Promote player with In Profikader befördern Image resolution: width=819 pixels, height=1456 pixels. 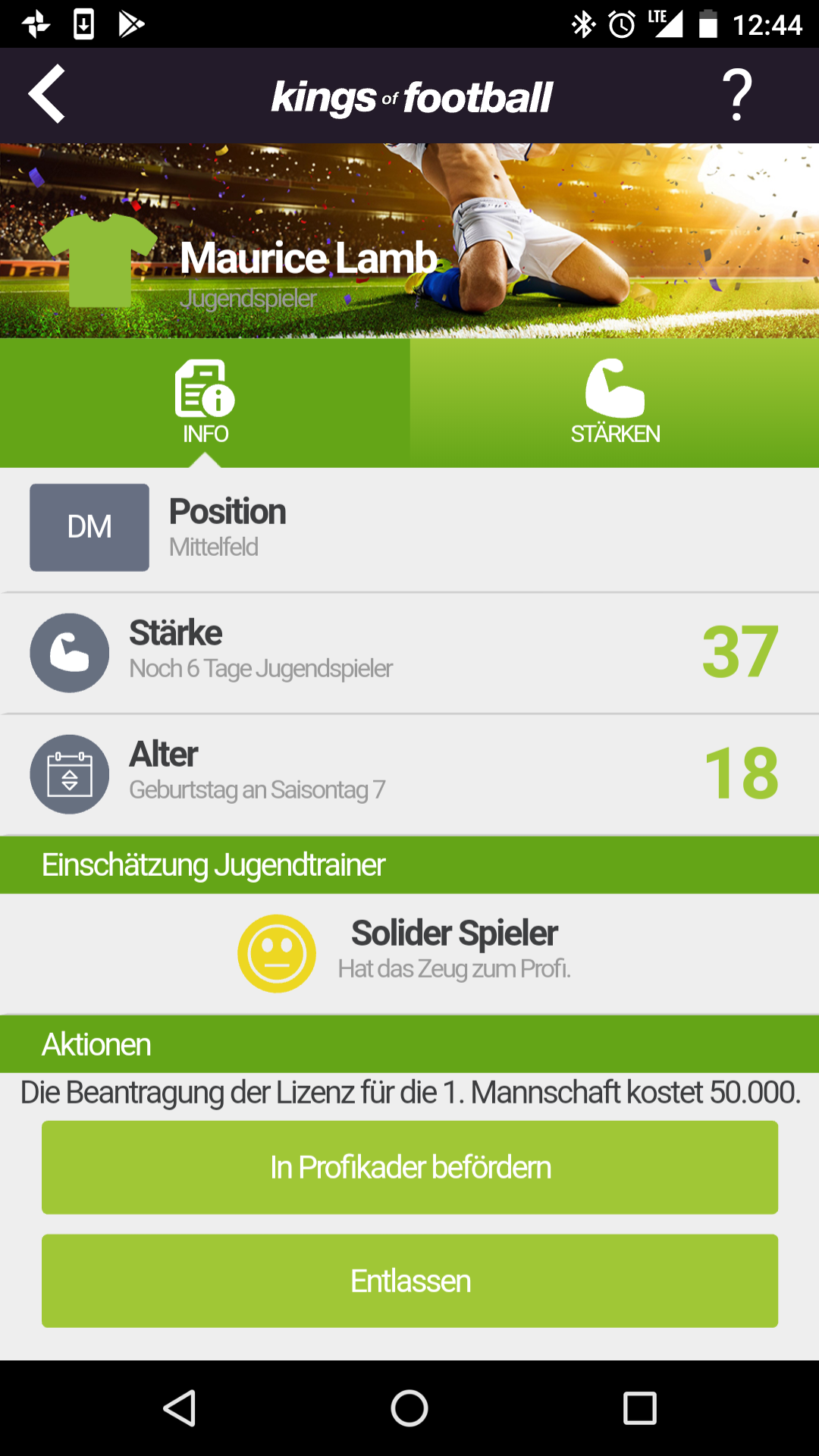tap(409, 1167)
